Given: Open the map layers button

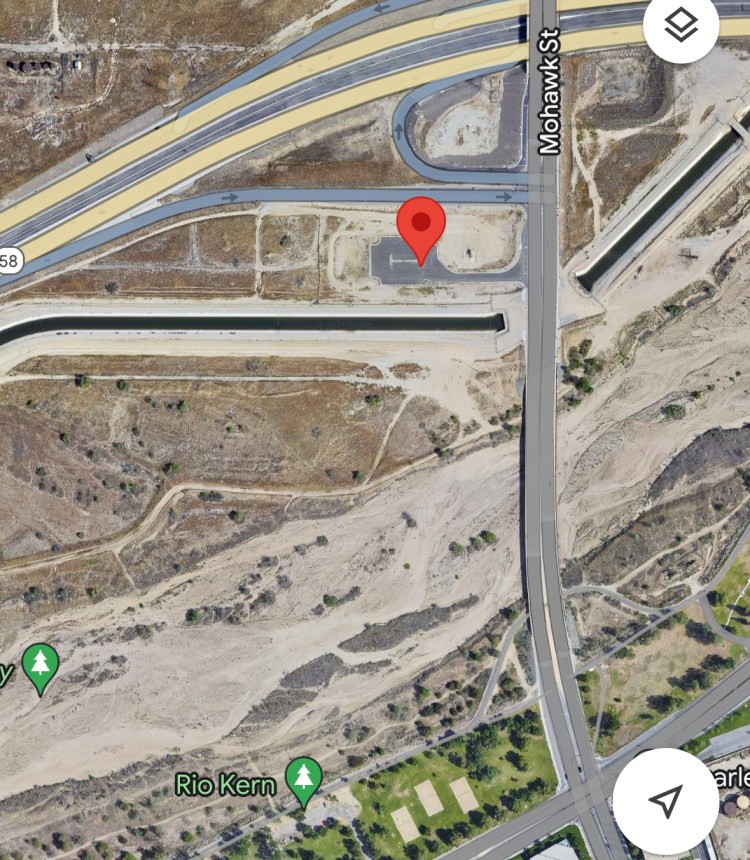Looking at the screenshot, I should [681, 27].
